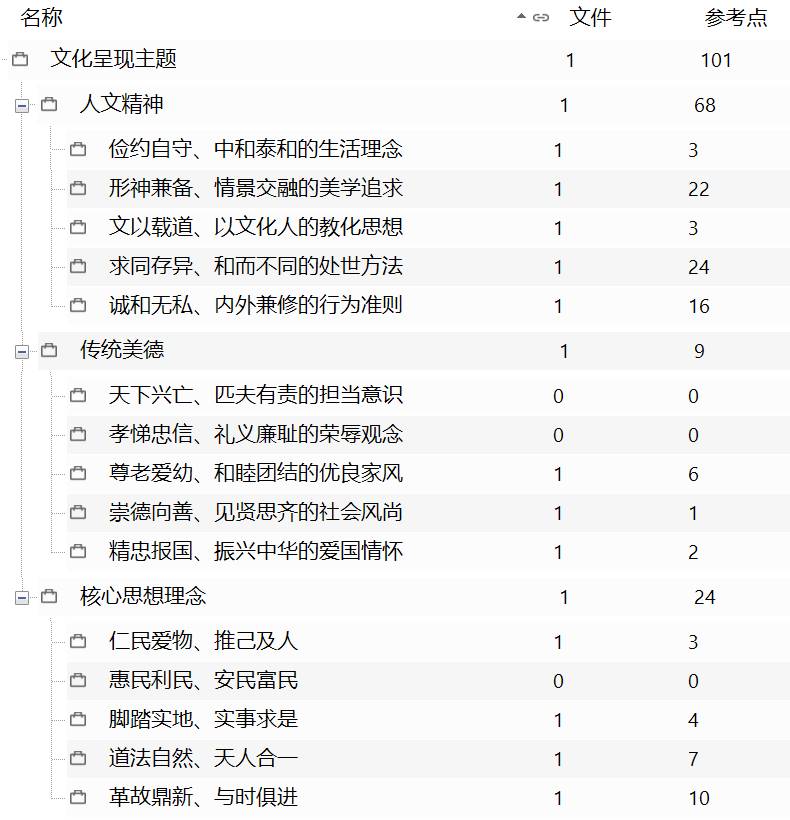Collapse the 传统美德 node
This screenshot has width=790, height=820.
[22, 351]
